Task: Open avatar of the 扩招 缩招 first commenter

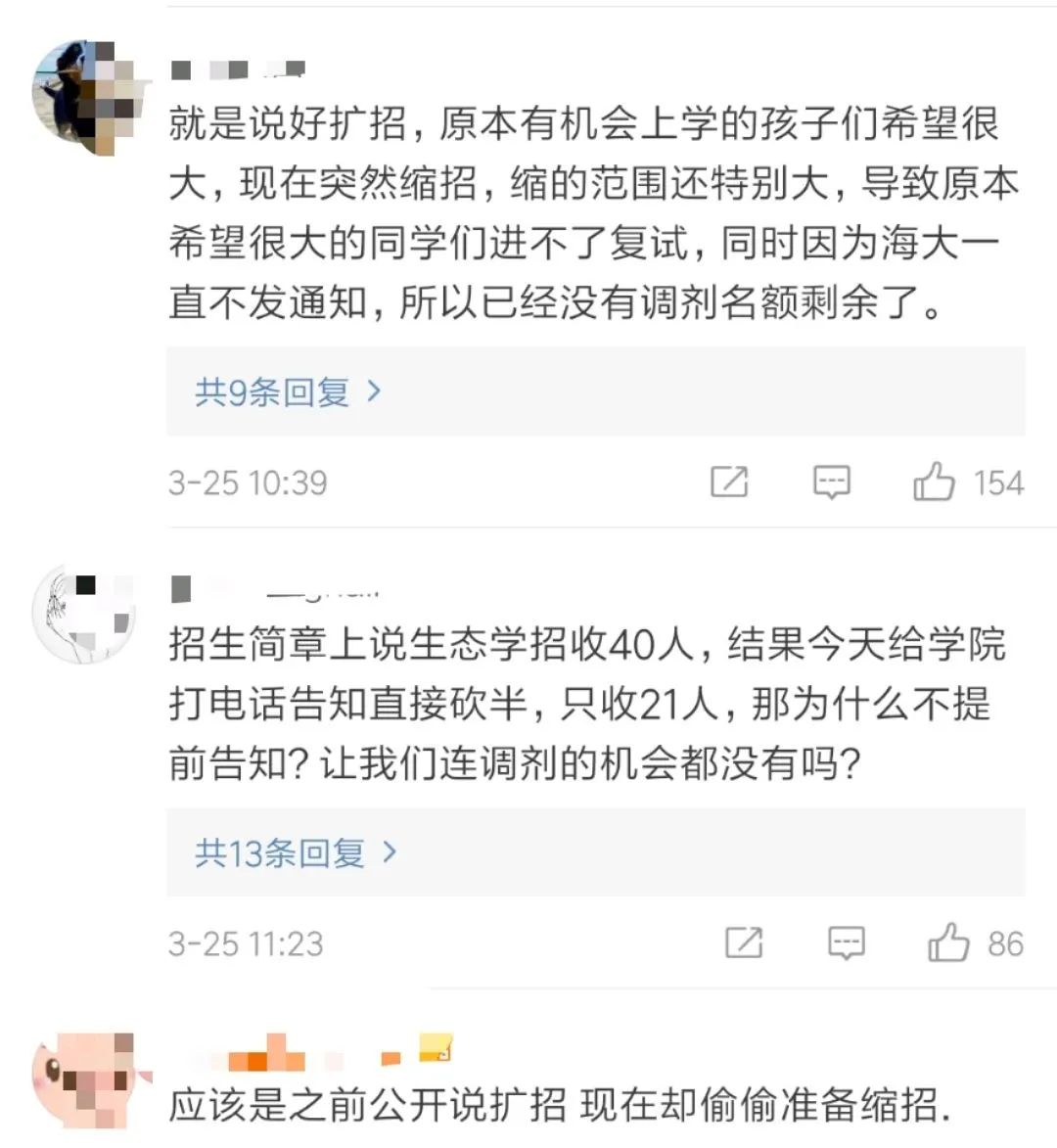Action: click(x=85, y=96)
